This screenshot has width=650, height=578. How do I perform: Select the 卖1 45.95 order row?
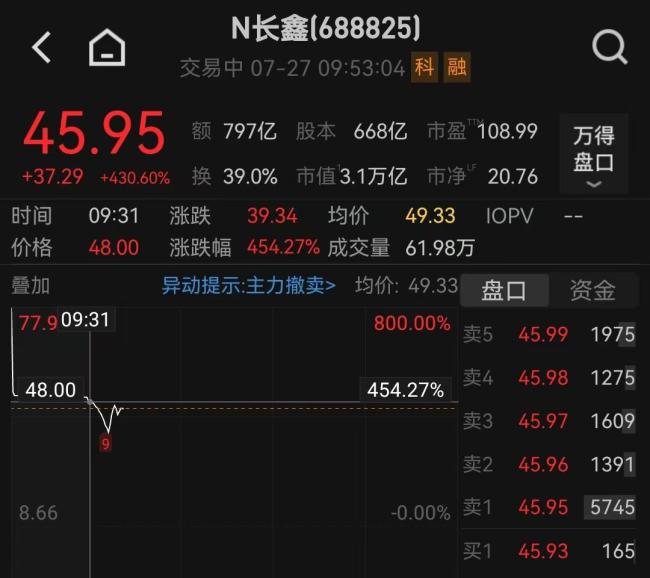pyautogui.click(x=549, y=507)
